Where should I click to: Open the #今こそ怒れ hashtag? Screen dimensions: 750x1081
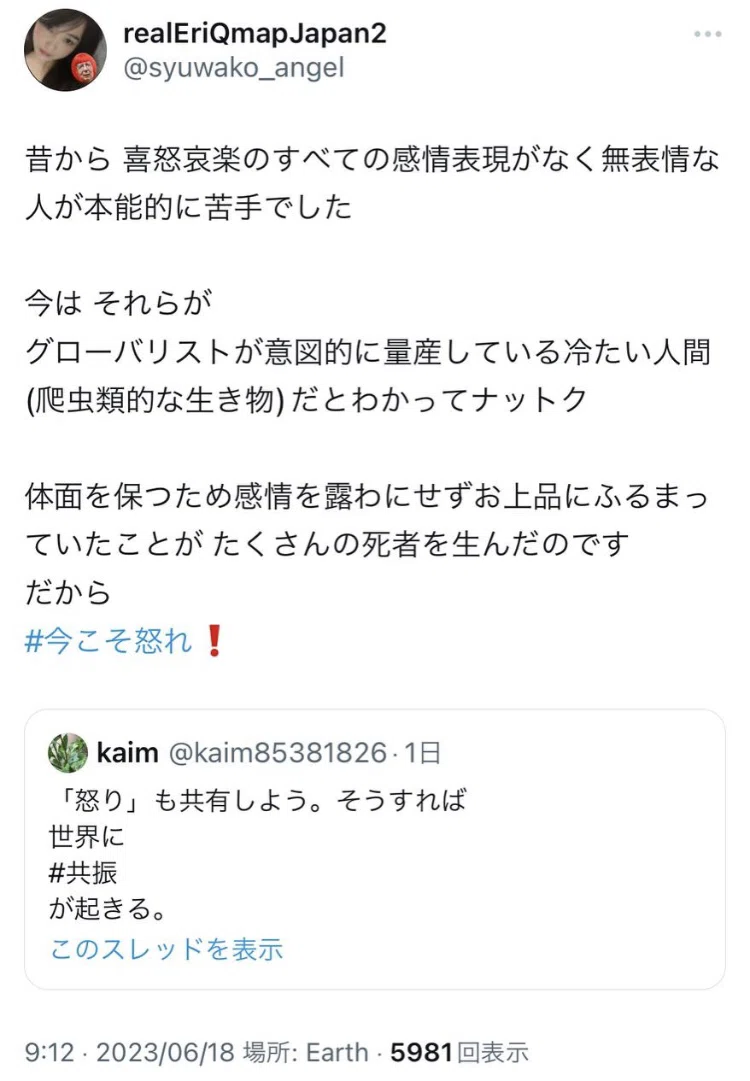(108, 640)
